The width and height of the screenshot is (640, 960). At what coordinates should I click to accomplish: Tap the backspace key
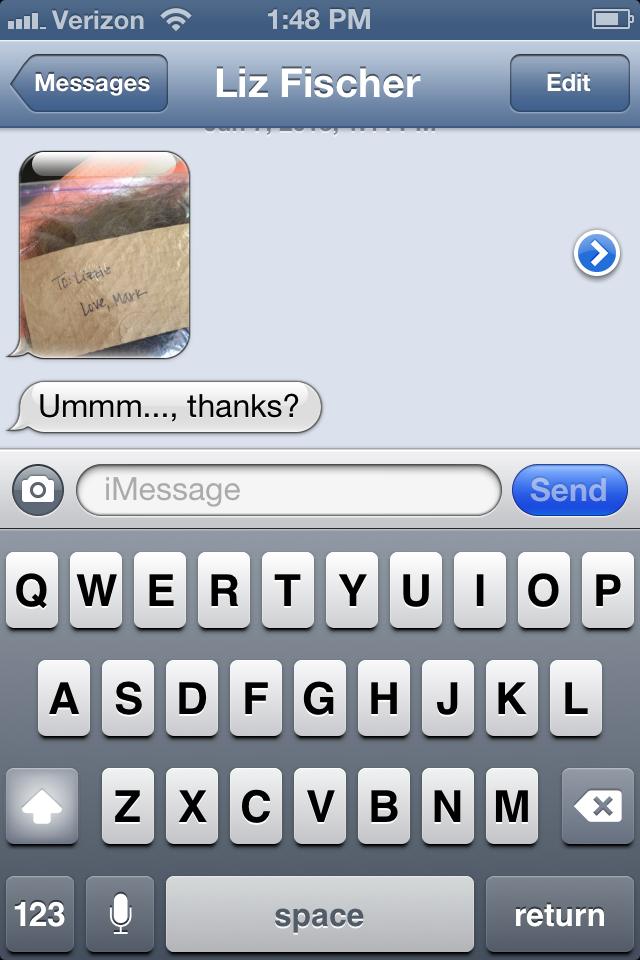[x=597, y=806]
